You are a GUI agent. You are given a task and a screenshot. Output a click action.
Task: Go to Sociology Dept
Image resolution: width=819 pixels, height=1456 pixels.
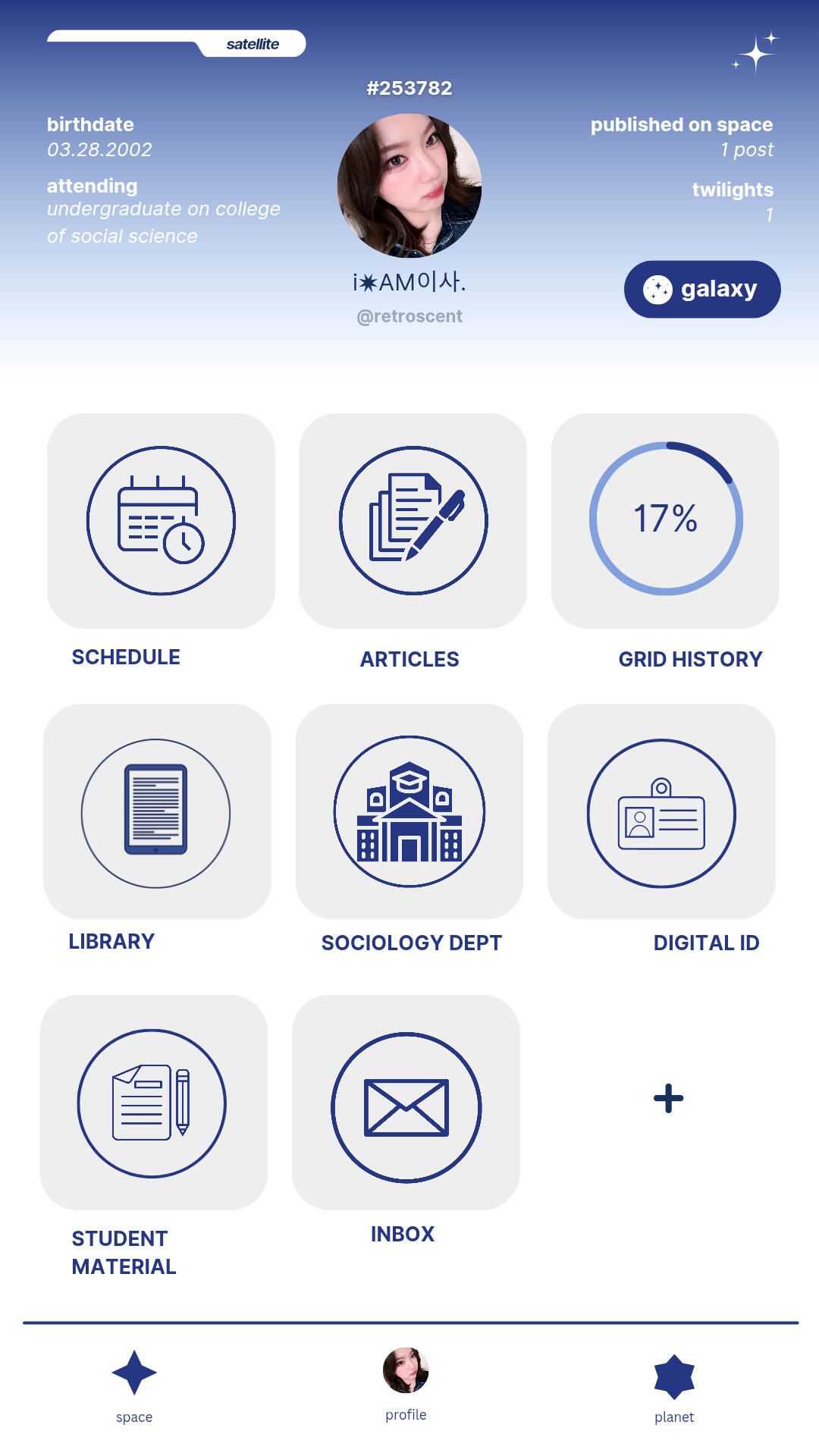click(x=409, y=812)
